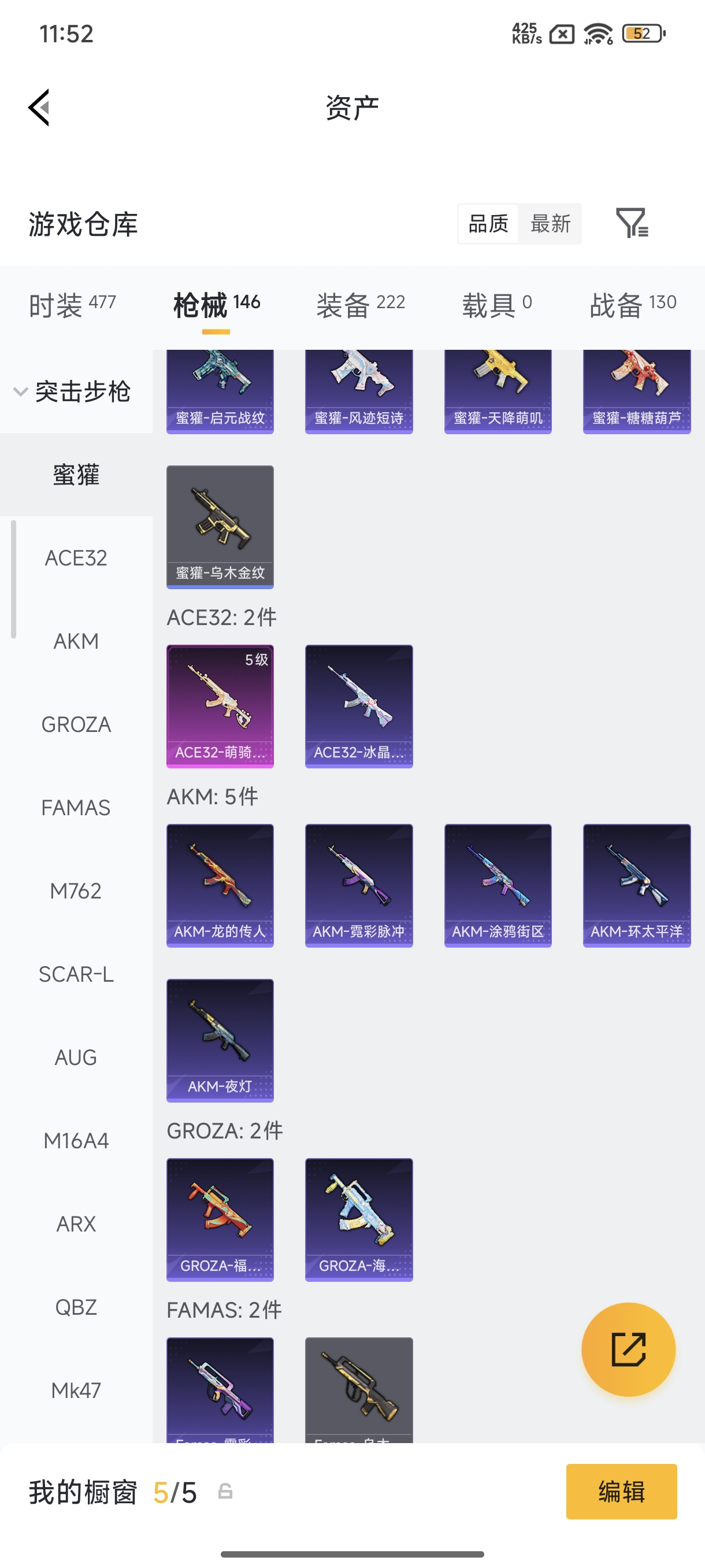Choose M762 in the side list
Image resolution: width=705 pixels, height=1568 pixels.
76,890
